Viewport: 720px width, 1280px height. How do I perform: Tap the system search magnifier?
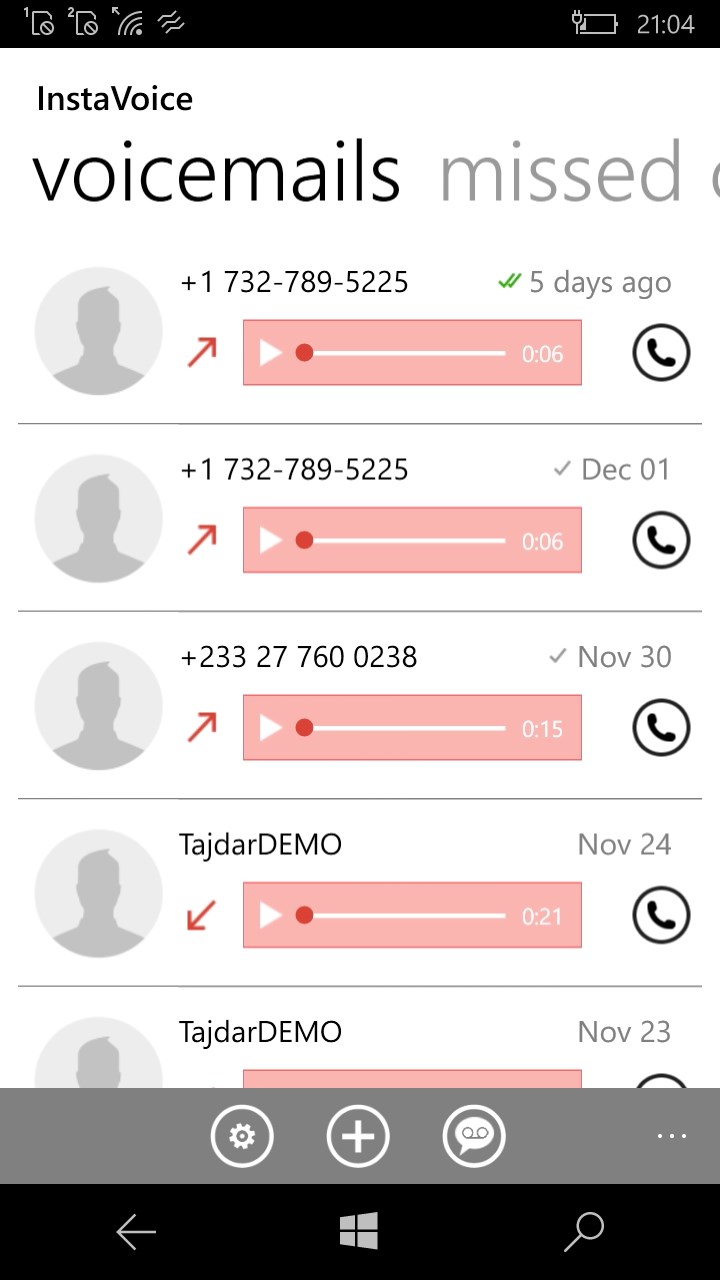pyautogui.click(x=584, y=1232)
